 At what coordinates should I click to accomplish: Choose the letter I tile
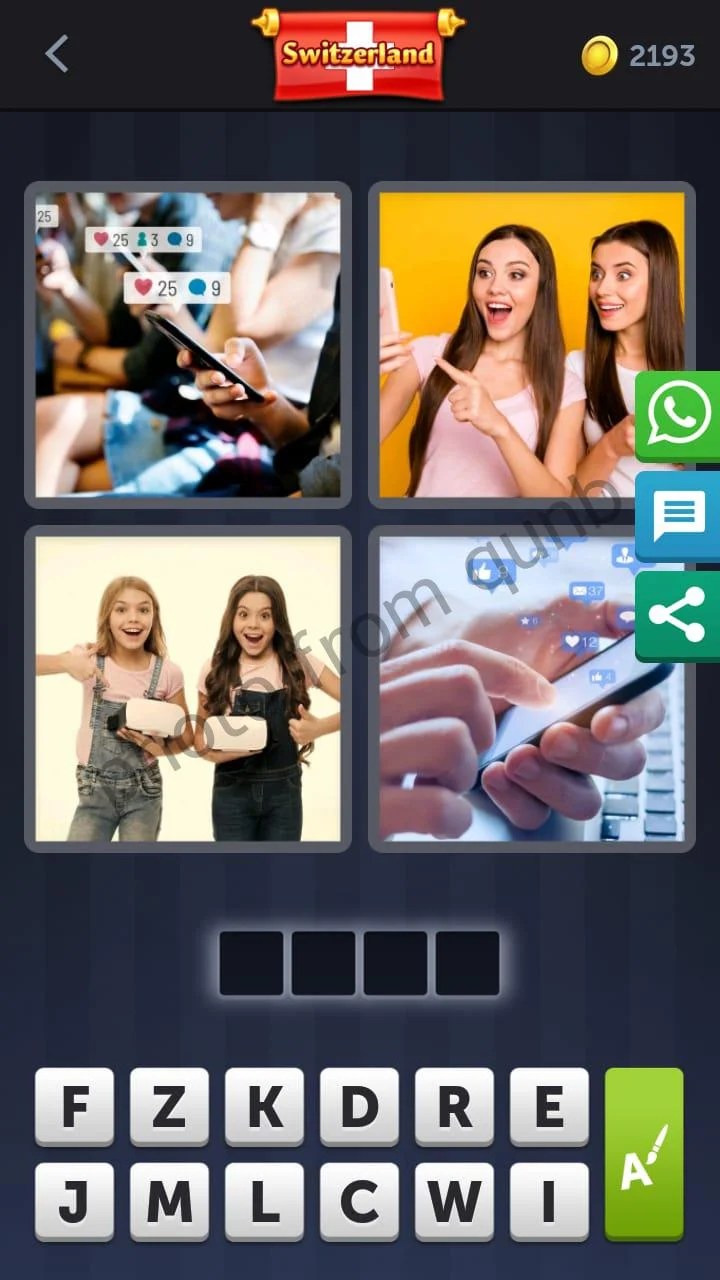pyautogui.click(x=550, y=1201)
